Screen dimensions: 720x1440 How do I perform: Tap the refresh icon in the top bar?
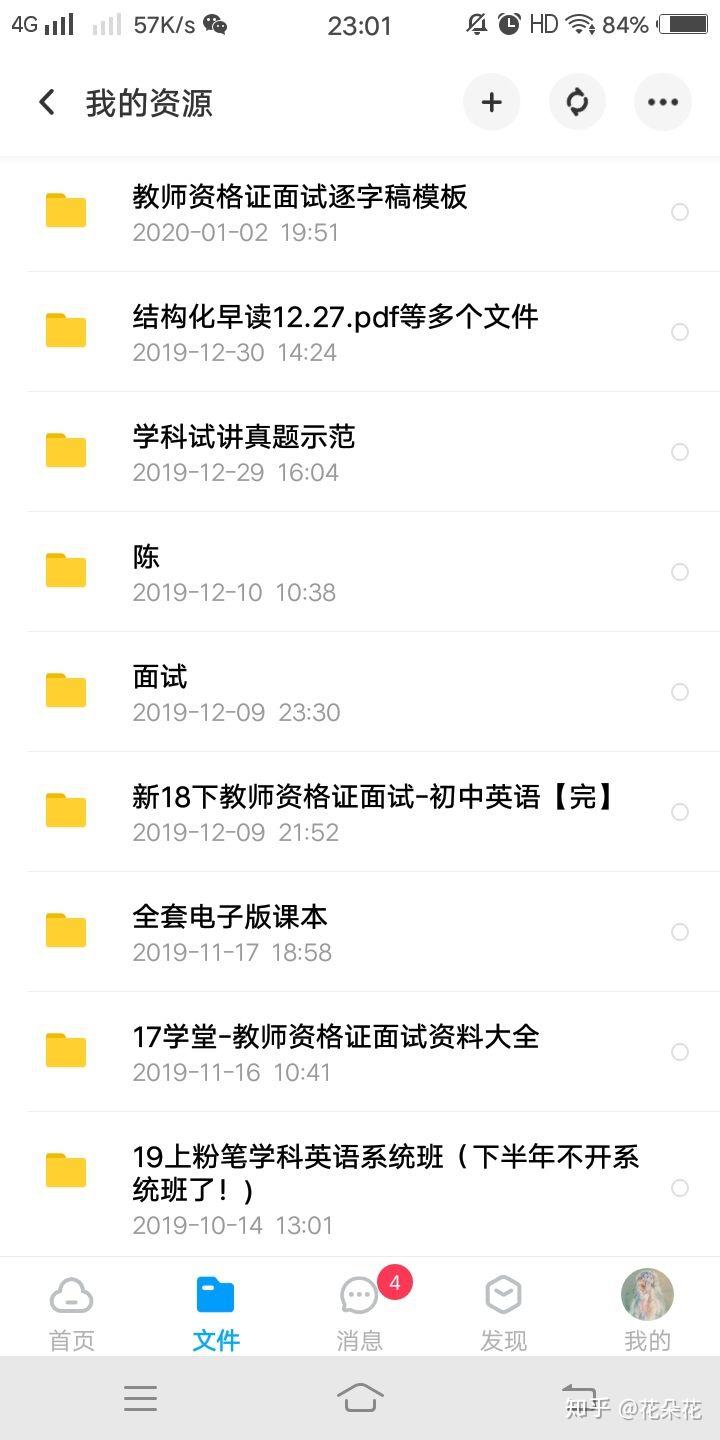tap(577, 101)
